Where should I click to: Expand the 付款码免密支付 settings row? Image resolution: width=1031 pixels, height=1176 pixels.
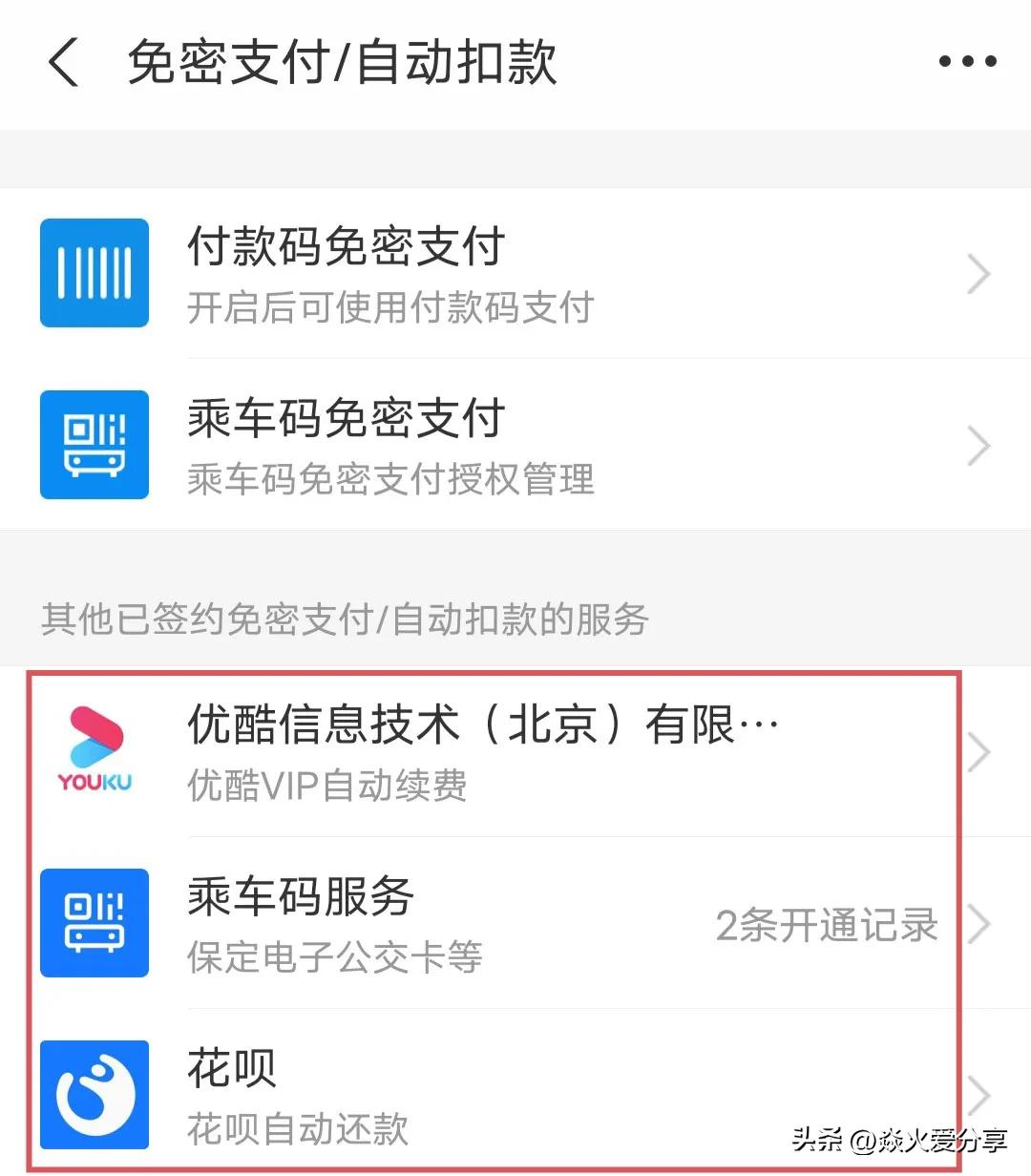[978, 274]
